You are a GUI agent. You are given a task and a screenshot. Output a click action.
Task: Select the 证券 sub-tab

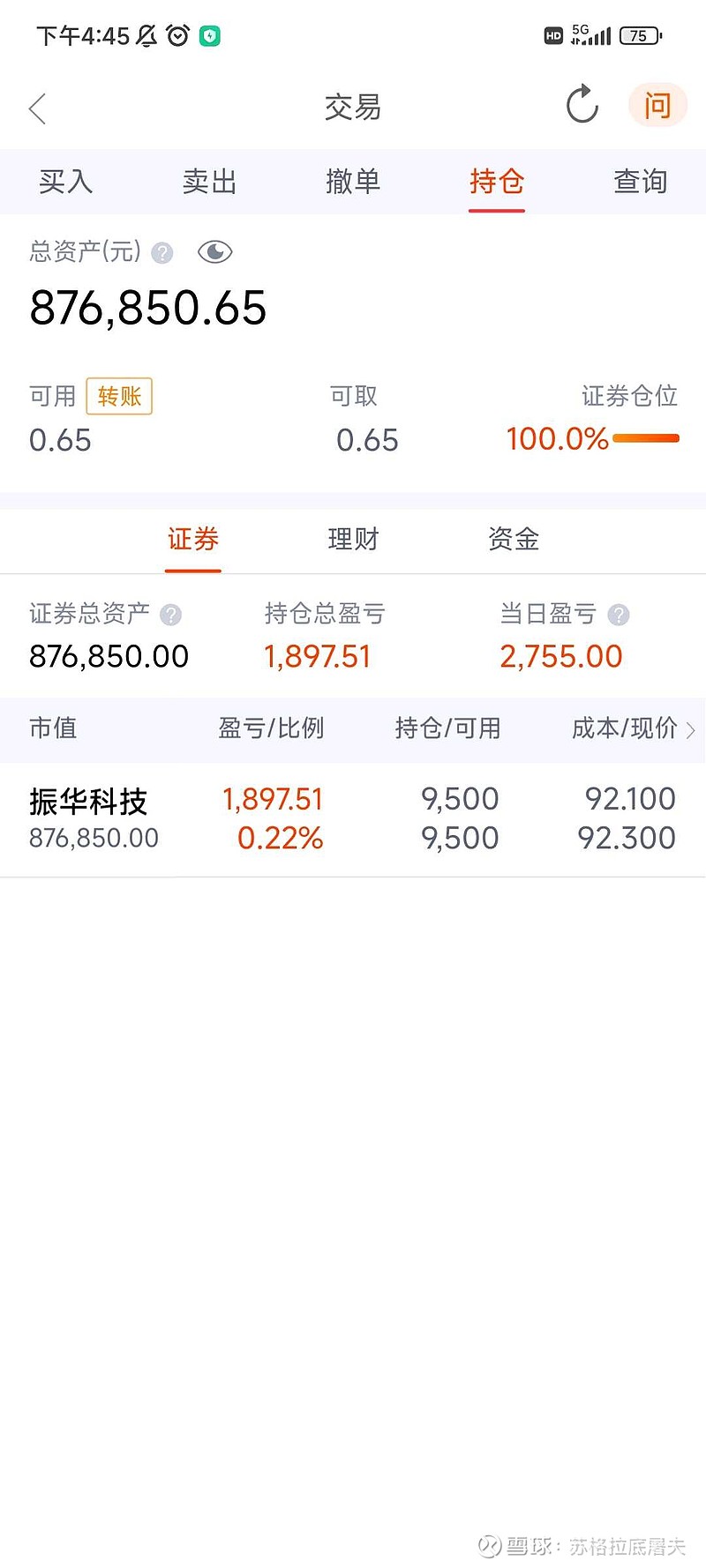click(193, 539)
